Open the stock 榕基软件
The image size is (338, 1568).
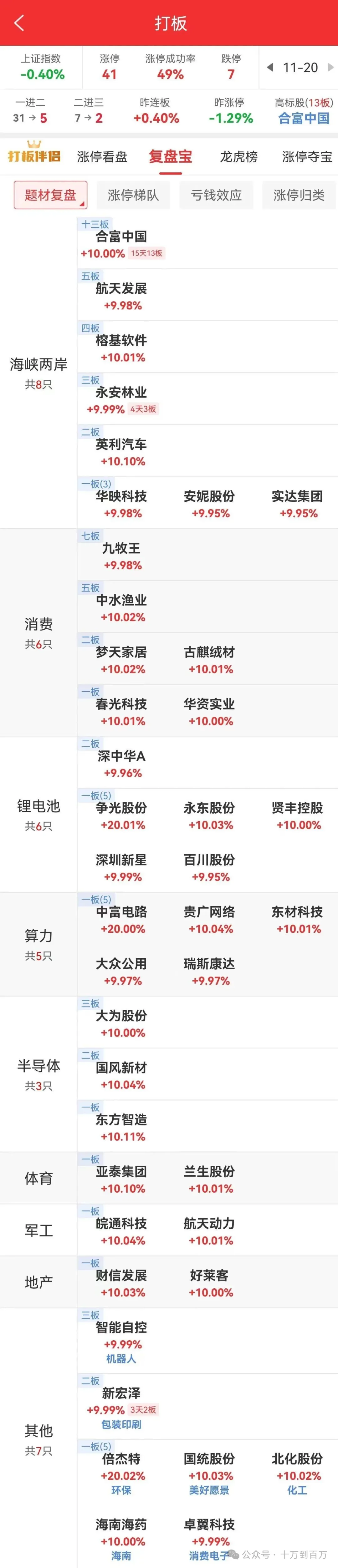(121, 341)
